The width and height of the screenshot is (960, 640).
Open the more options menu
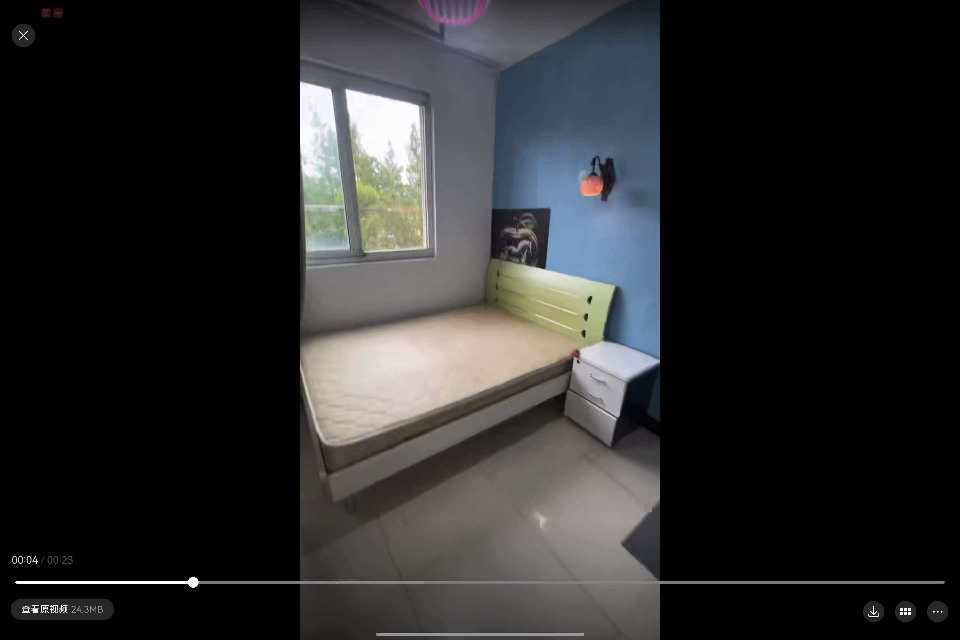pyautogui.click(x=937, y=611)
